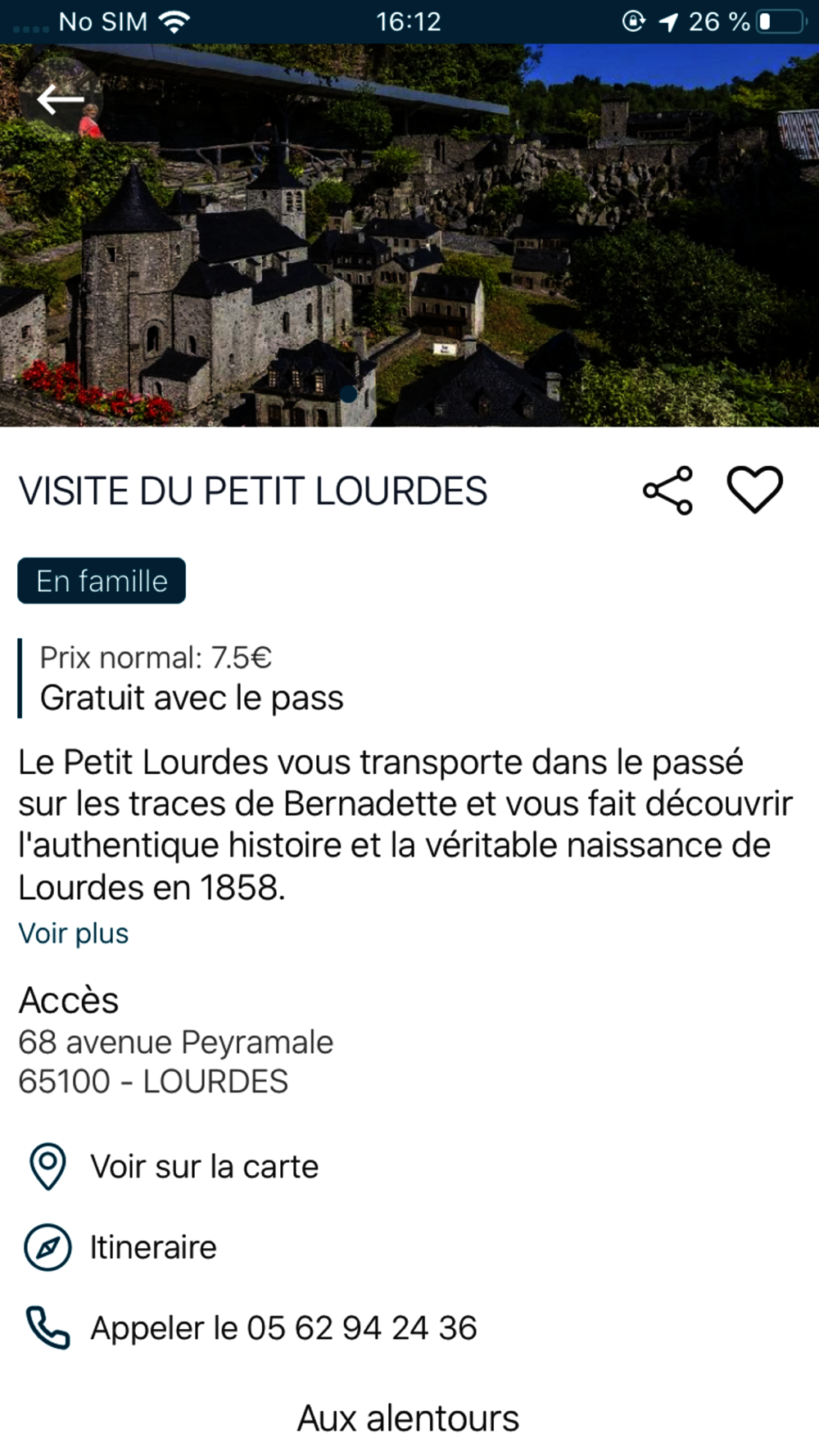Viewport: 819px width, 1456px height.
Task: Go back using the arrow
Action: [61, 99]
